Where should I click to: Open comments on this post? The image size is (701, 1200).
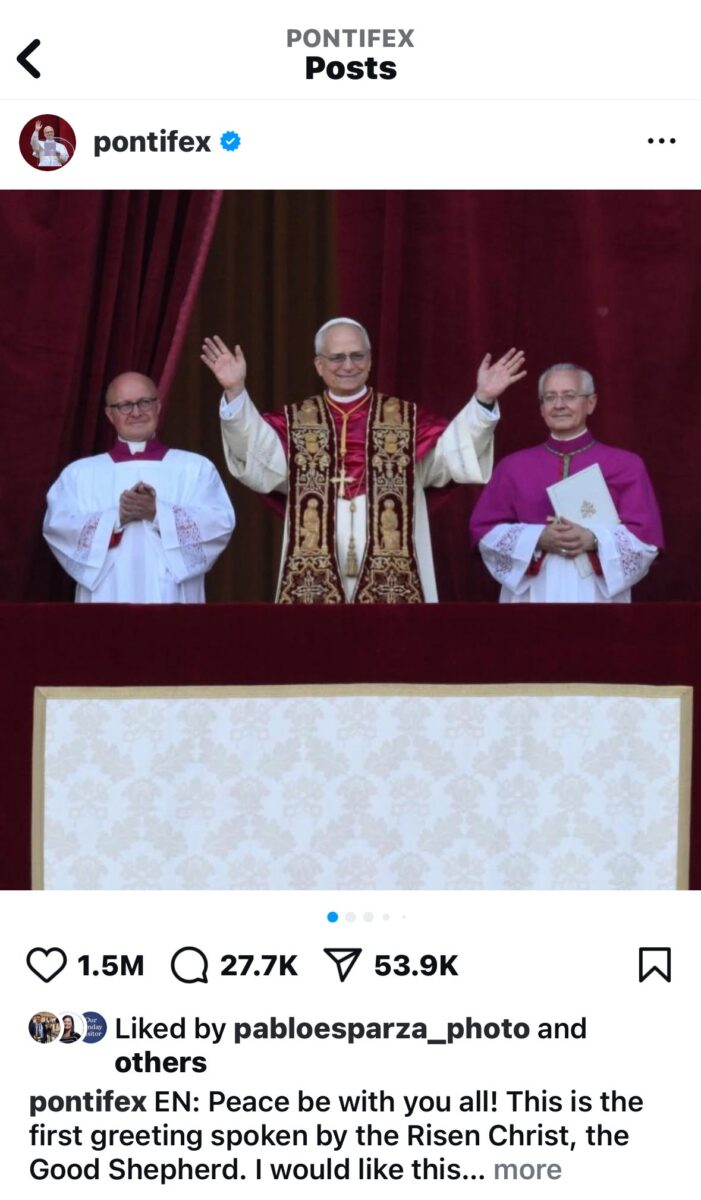tap(189, 965)
